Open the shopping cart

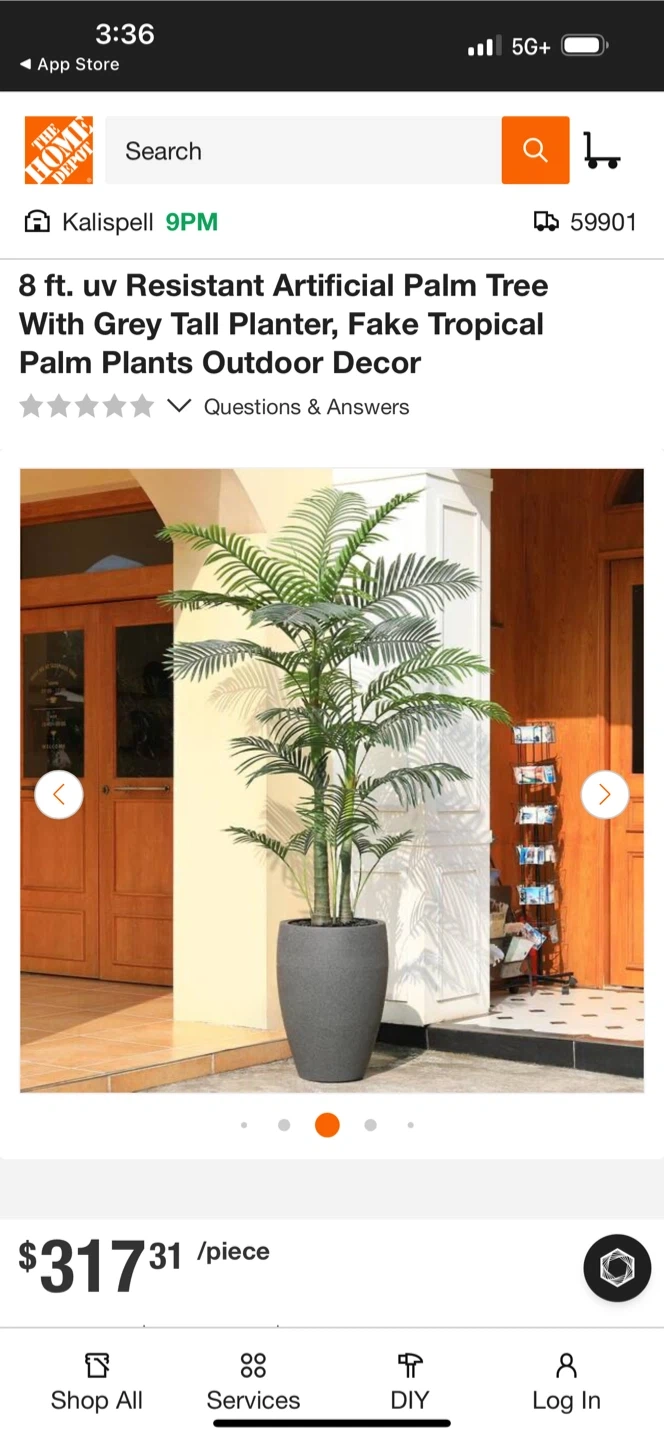[x=601, y=151]
